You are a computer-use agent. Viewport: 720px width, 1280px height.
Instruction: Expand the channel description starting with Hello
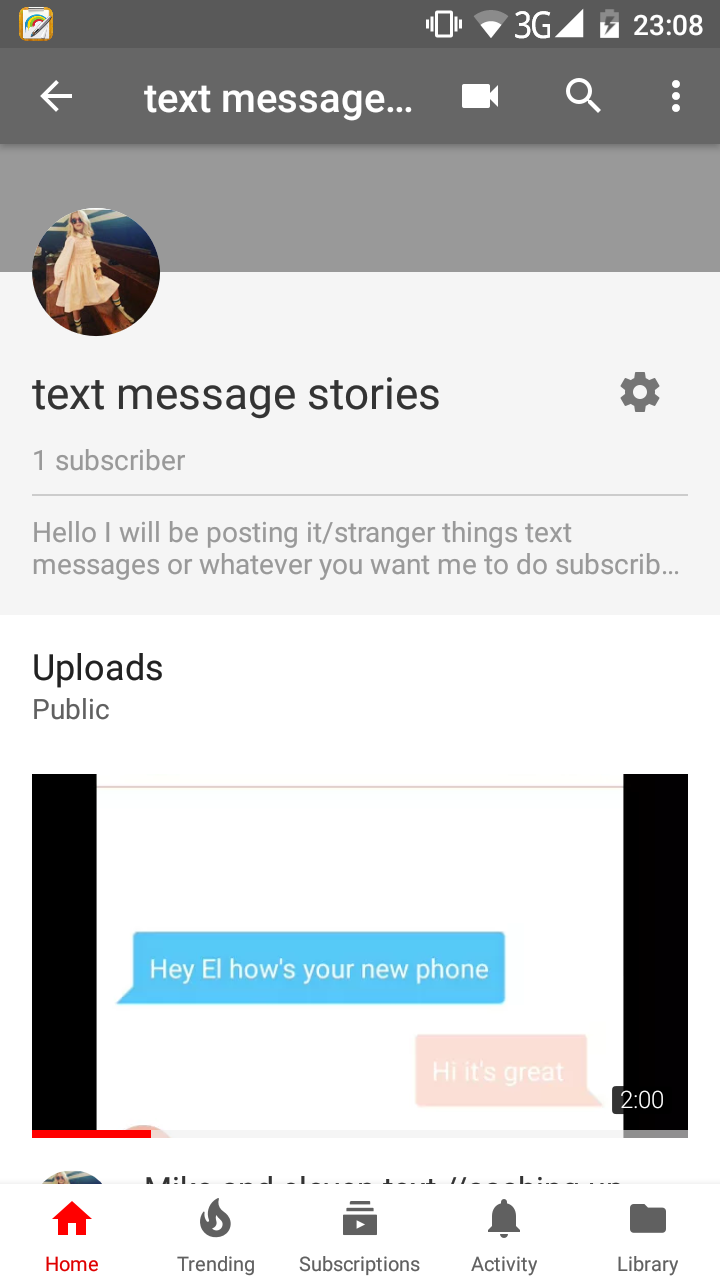pyautogui.click(x=358, y=548)
